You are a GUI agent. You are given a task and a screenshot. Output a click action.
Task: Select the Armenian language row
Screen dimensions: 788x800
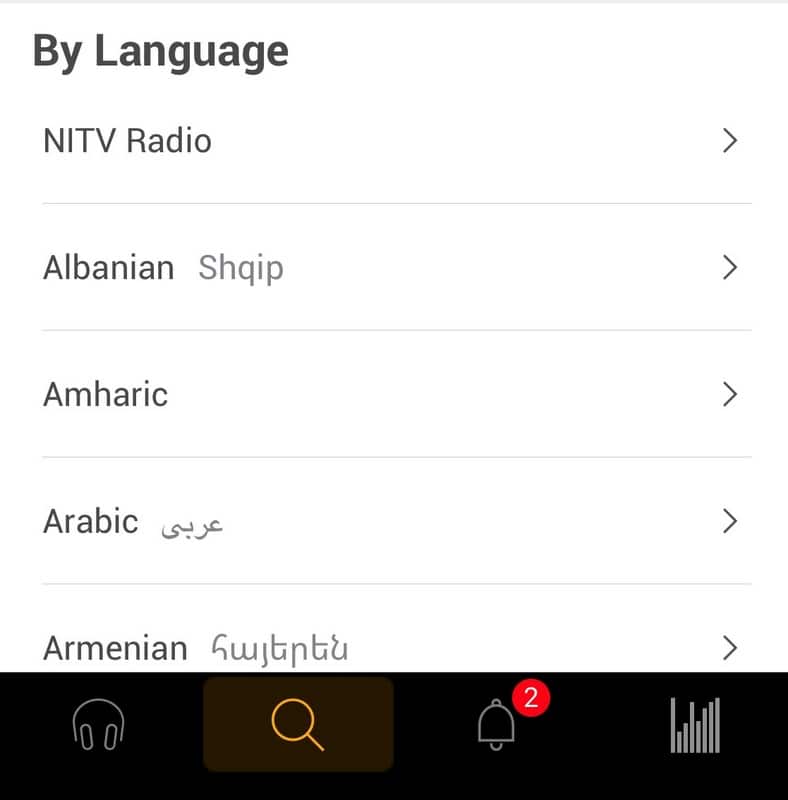click(114, 648)
